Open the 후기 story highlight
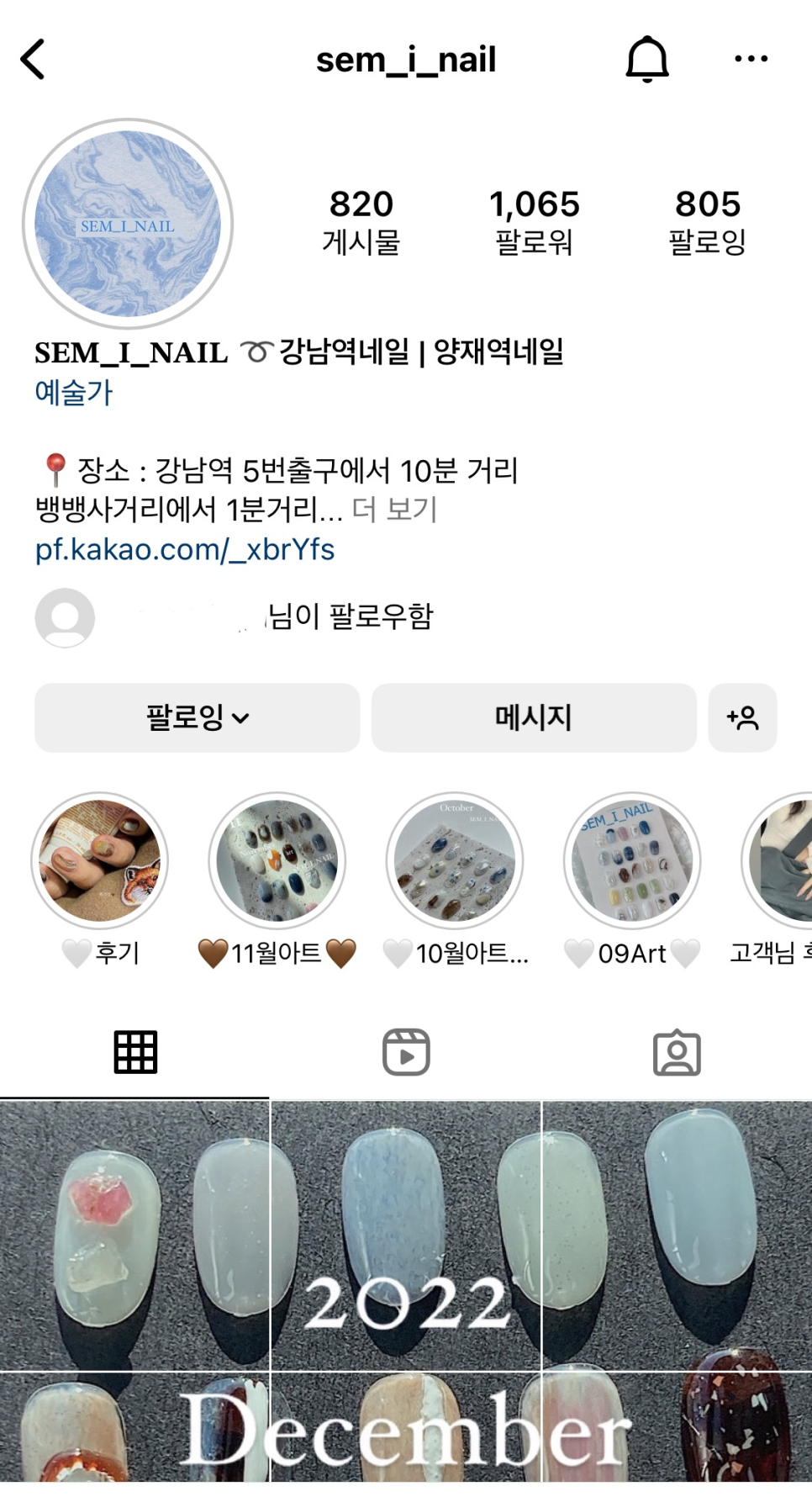Screen dimensions: 812x1497 [100, 861]
